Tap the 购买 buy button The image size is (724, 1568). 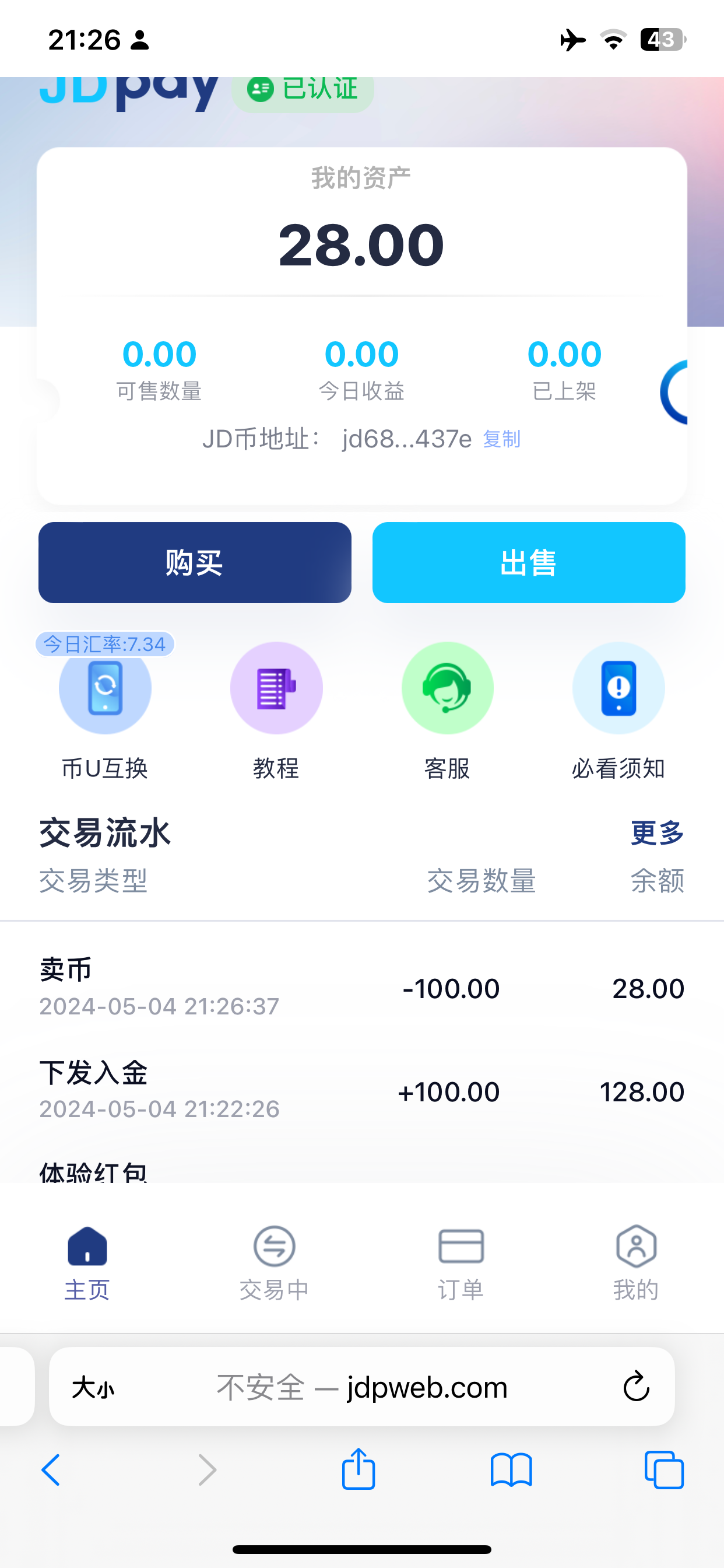pyautogui.click(x=195, y=562)
